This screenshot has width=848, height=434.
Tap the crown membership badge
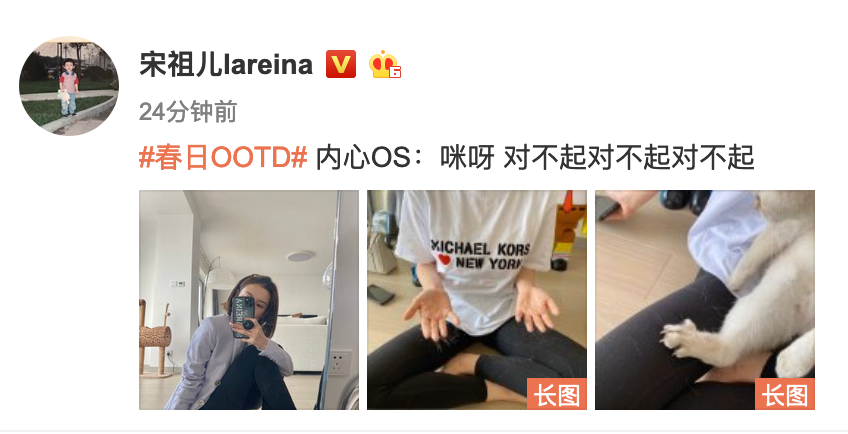tap(384, 66)
